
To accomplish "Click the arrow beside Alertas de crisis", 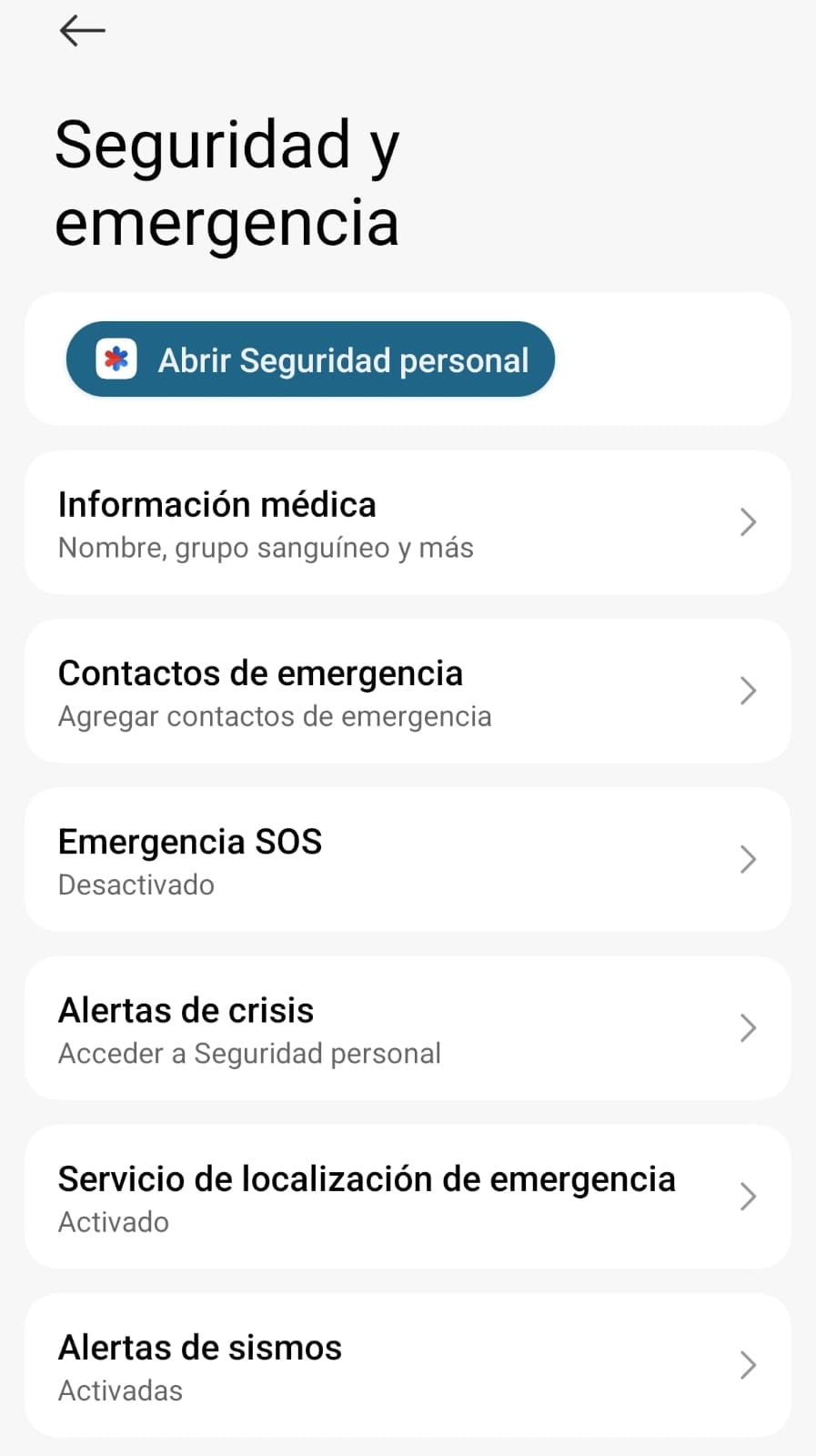I will coord(748,1027).
